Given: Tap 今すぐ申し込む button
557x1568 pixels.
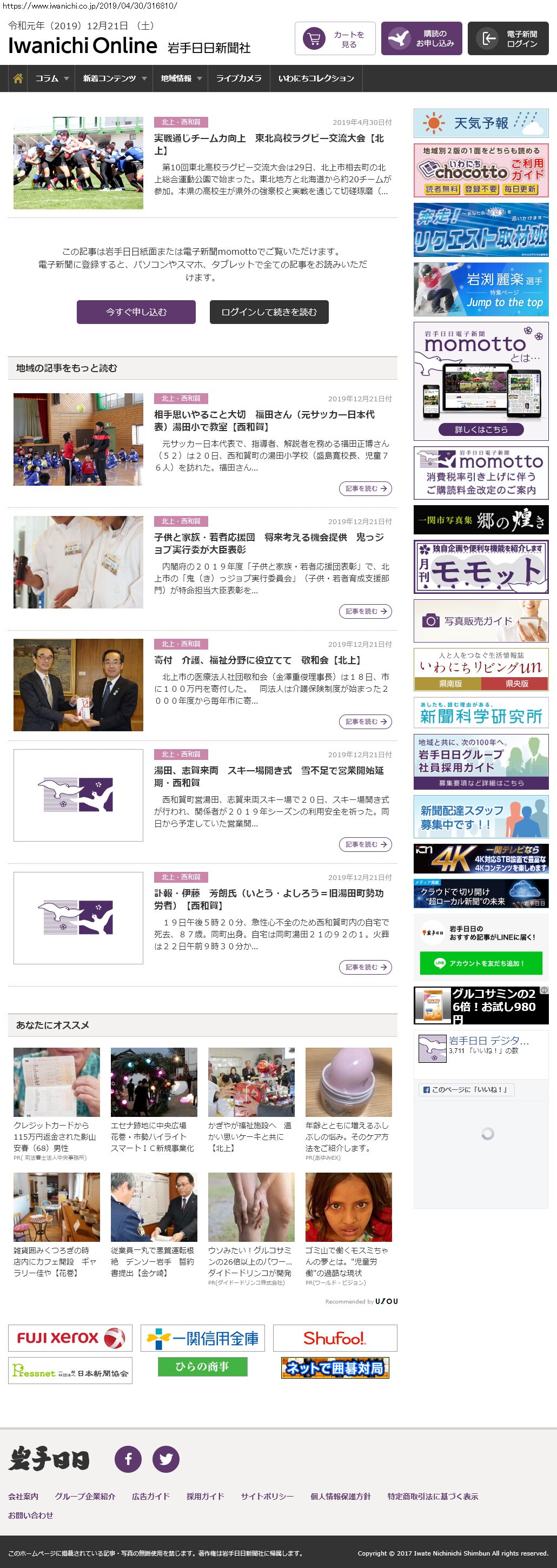Looking at the screenshot, I should [136, 312].
